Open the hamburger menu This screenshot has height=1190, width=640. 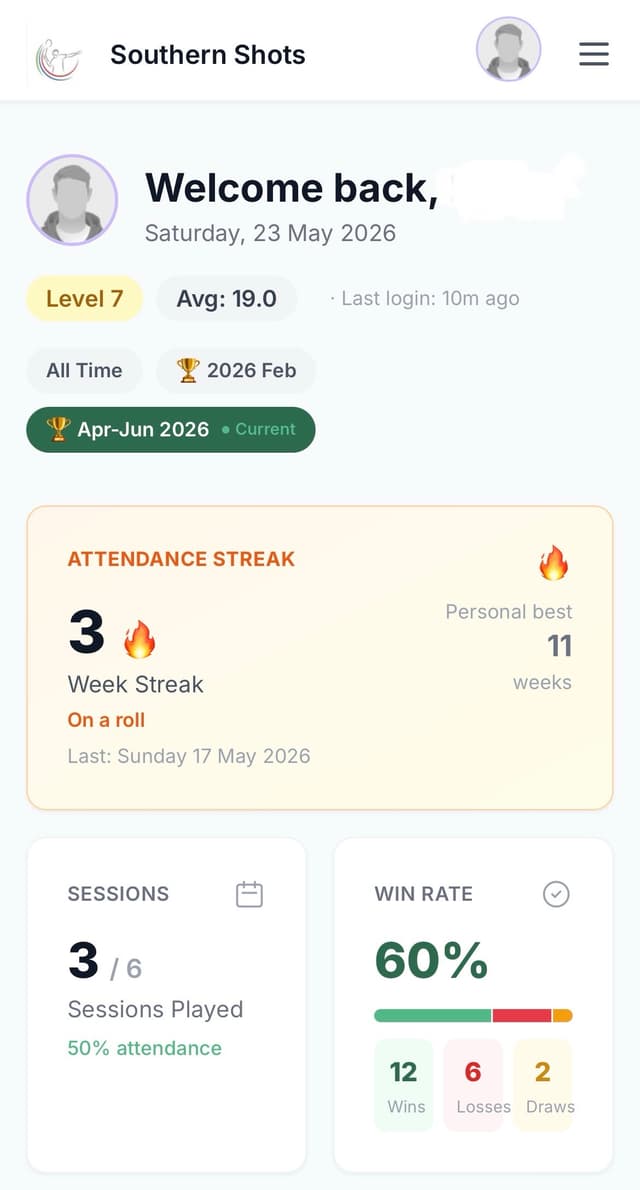pyautogui.click(x=594, y=54)
